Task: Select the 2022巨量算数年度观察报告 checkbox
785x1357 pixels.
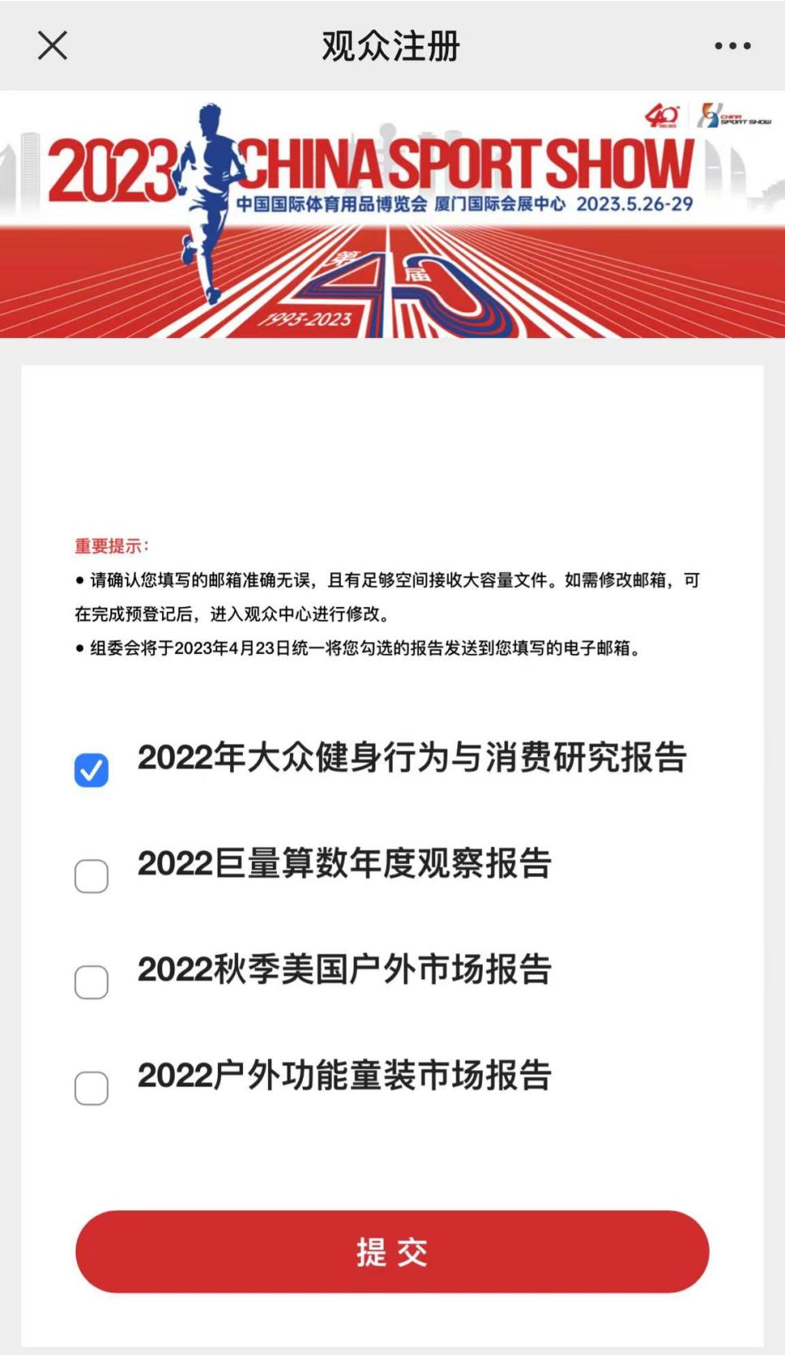Action: click(x=91, y=876)
